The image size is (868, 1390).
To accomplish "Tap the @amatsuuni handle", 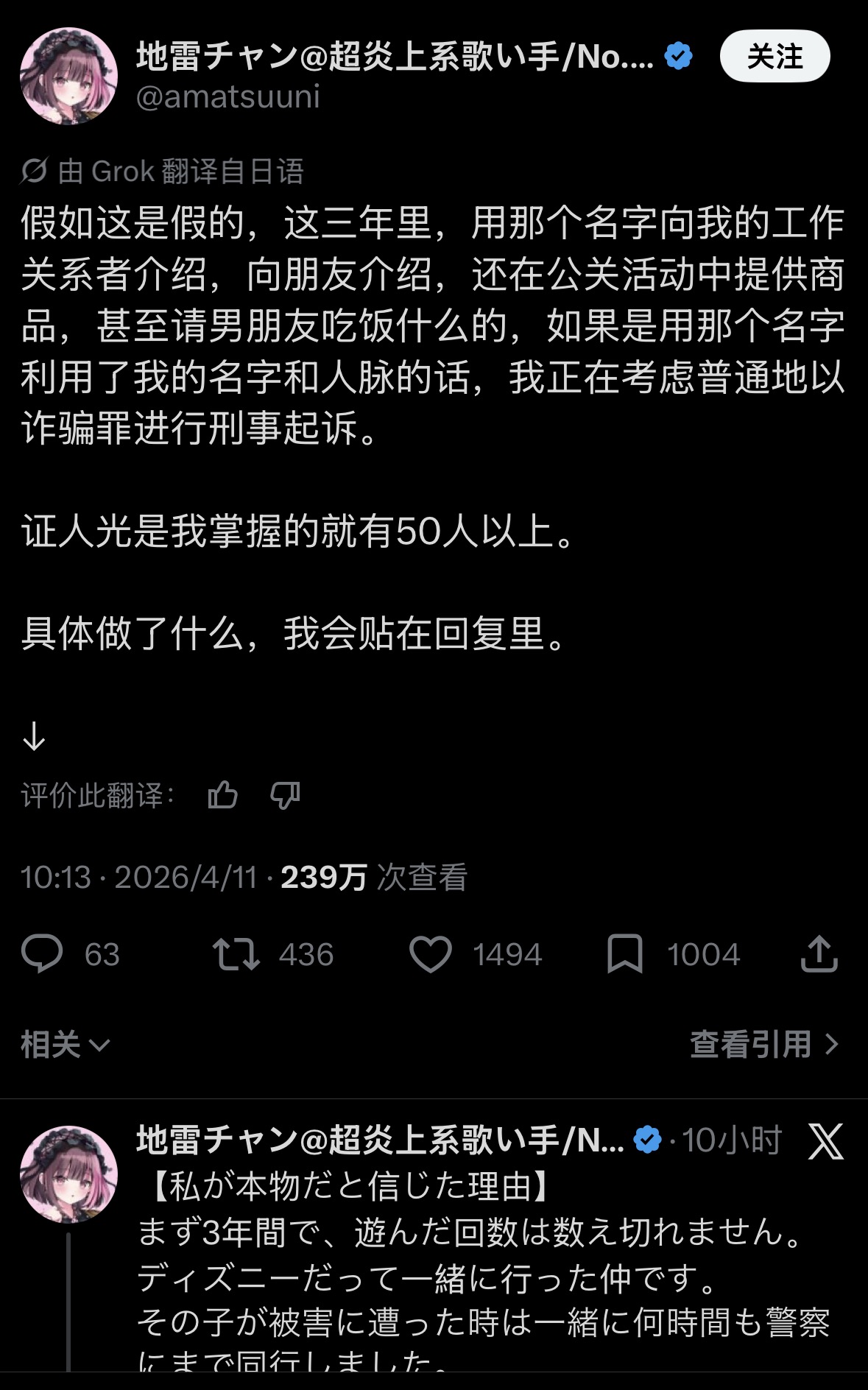I will click(x=228, y=97).
